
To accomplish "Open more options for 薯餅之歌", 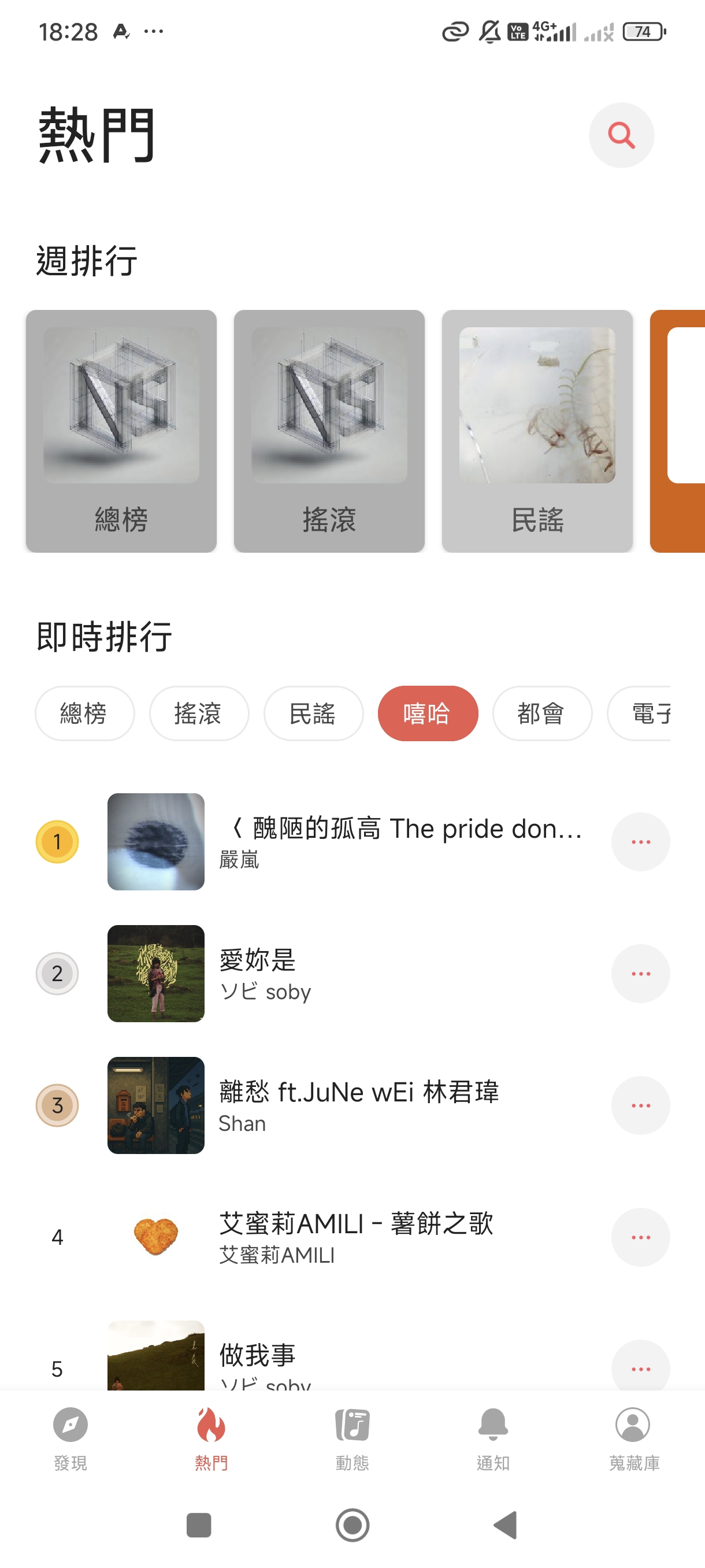I will (640, 1237).
